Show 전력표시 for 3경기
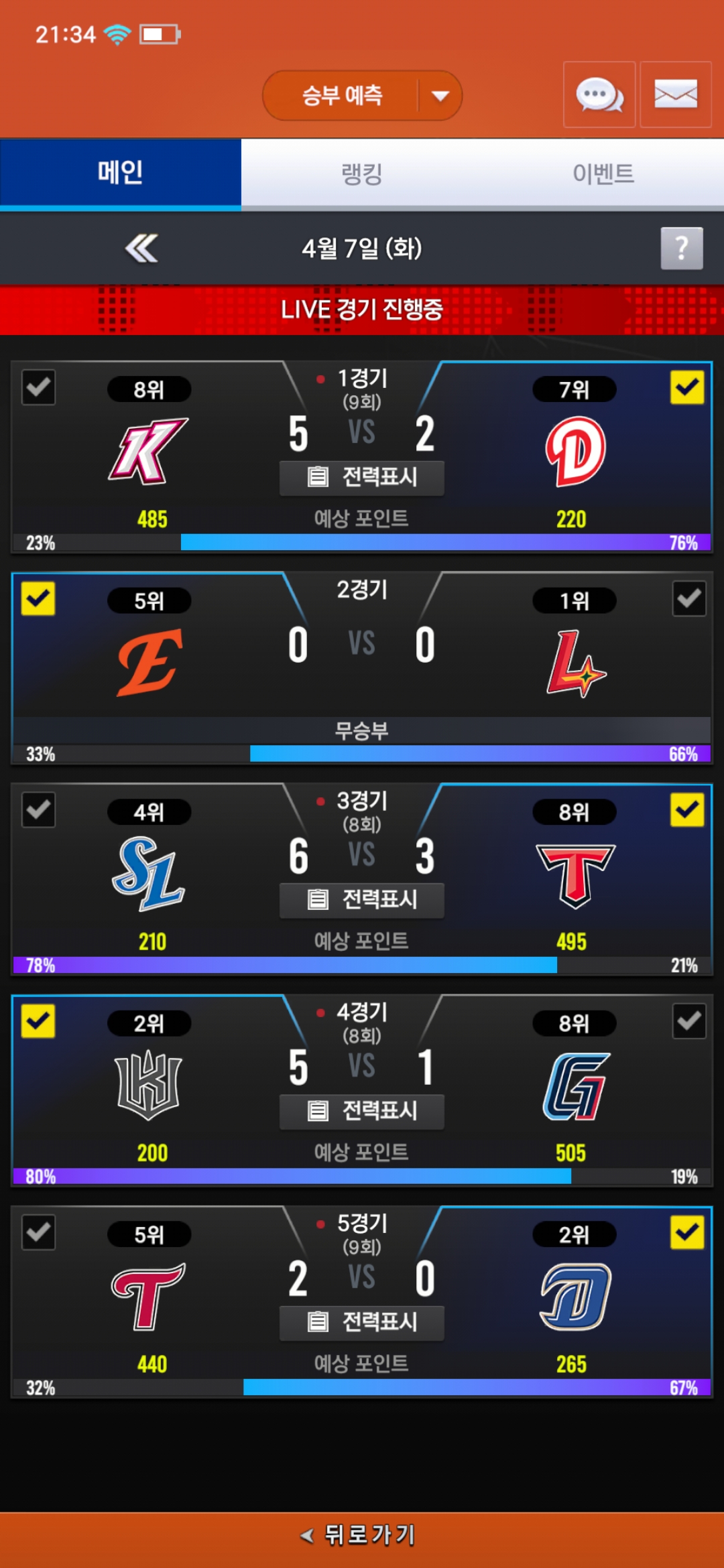The image size is (724, 1568). (362, 900)
